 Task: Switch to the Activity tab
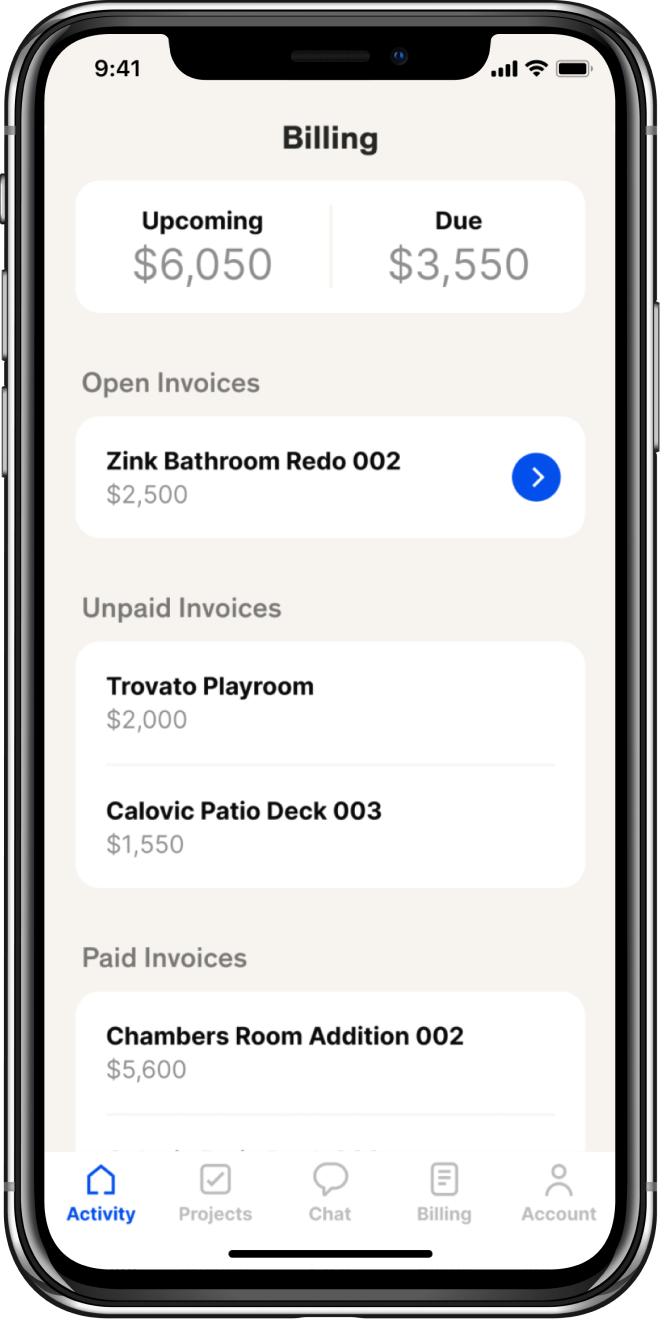point(101,1194)
